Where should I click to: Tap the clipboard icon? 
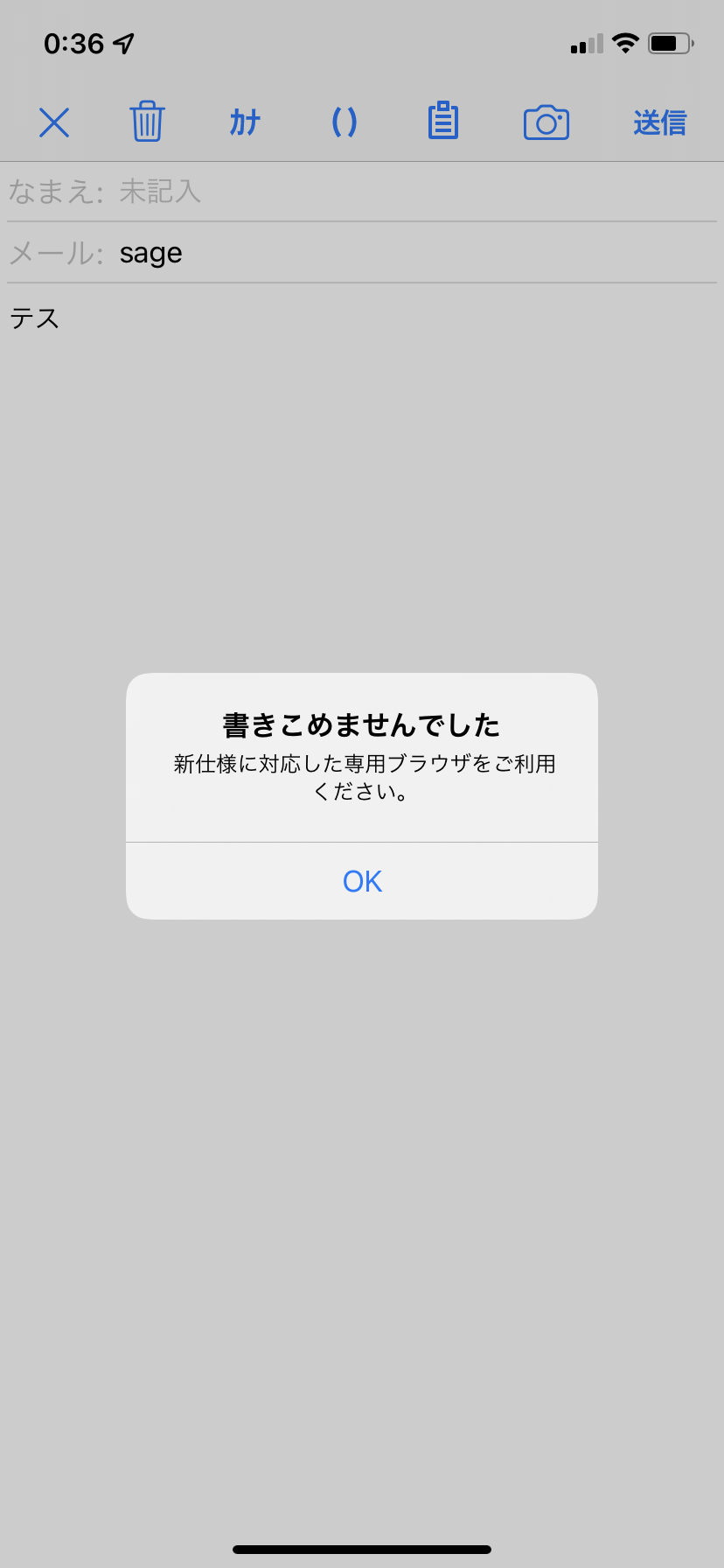[443, 121]
